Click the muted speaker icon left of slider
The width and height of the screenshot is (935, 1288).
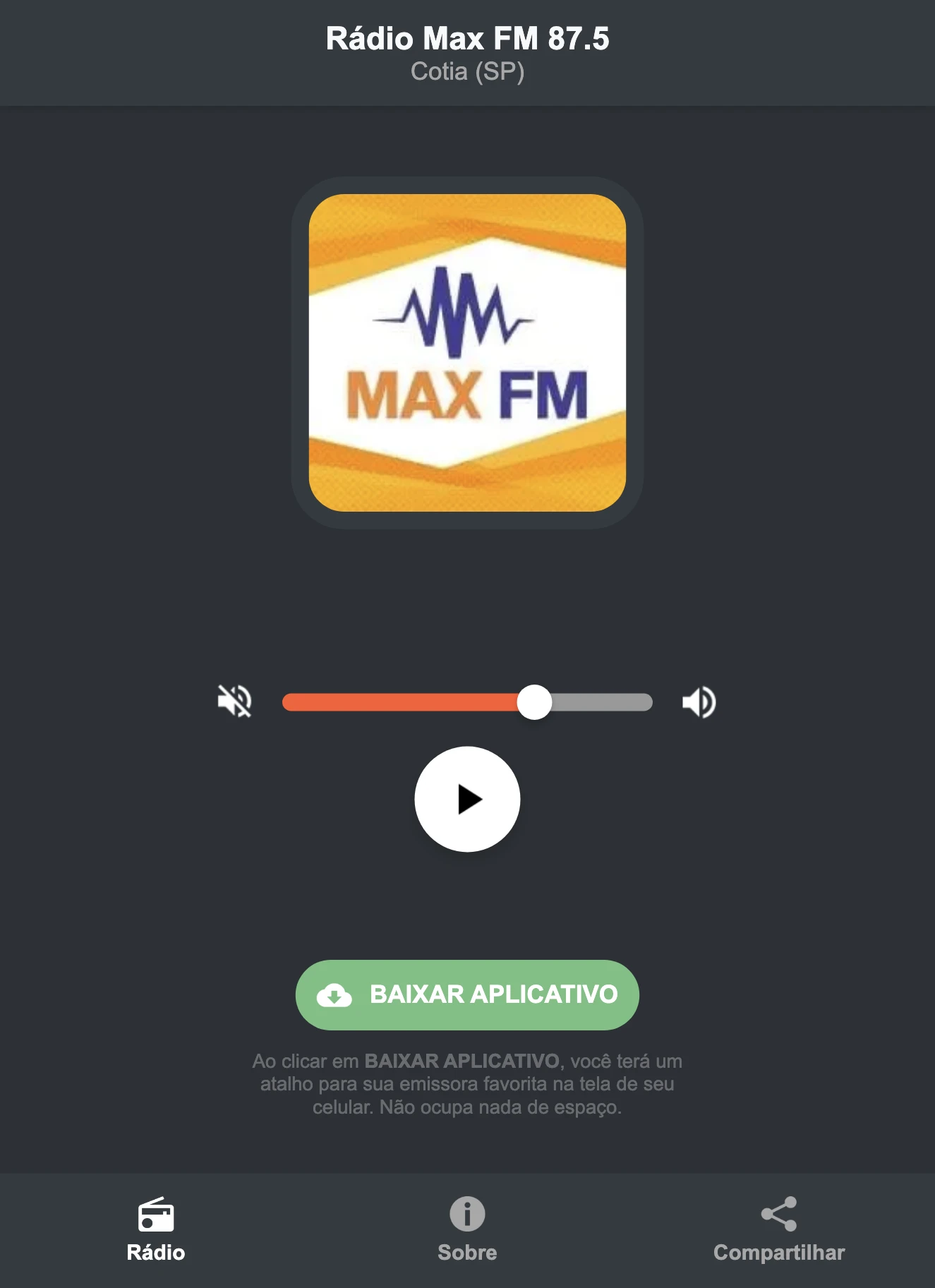coord(235,700)
